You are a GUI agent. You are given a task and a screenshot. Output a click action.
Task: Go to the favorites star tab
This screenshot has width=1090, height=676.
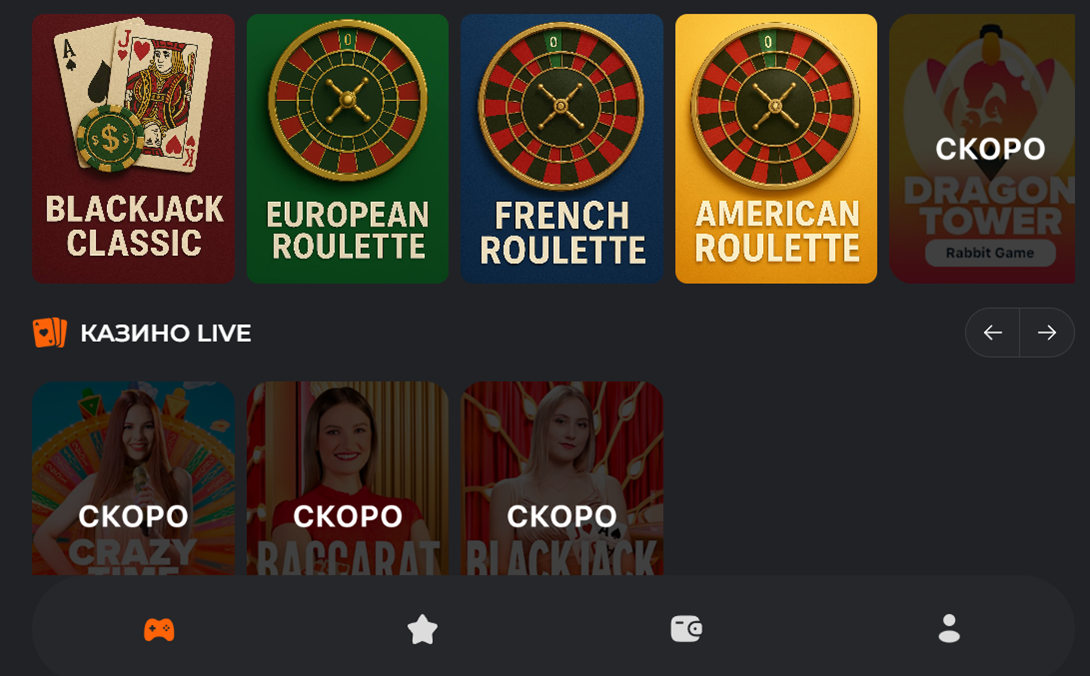[423, 629]
